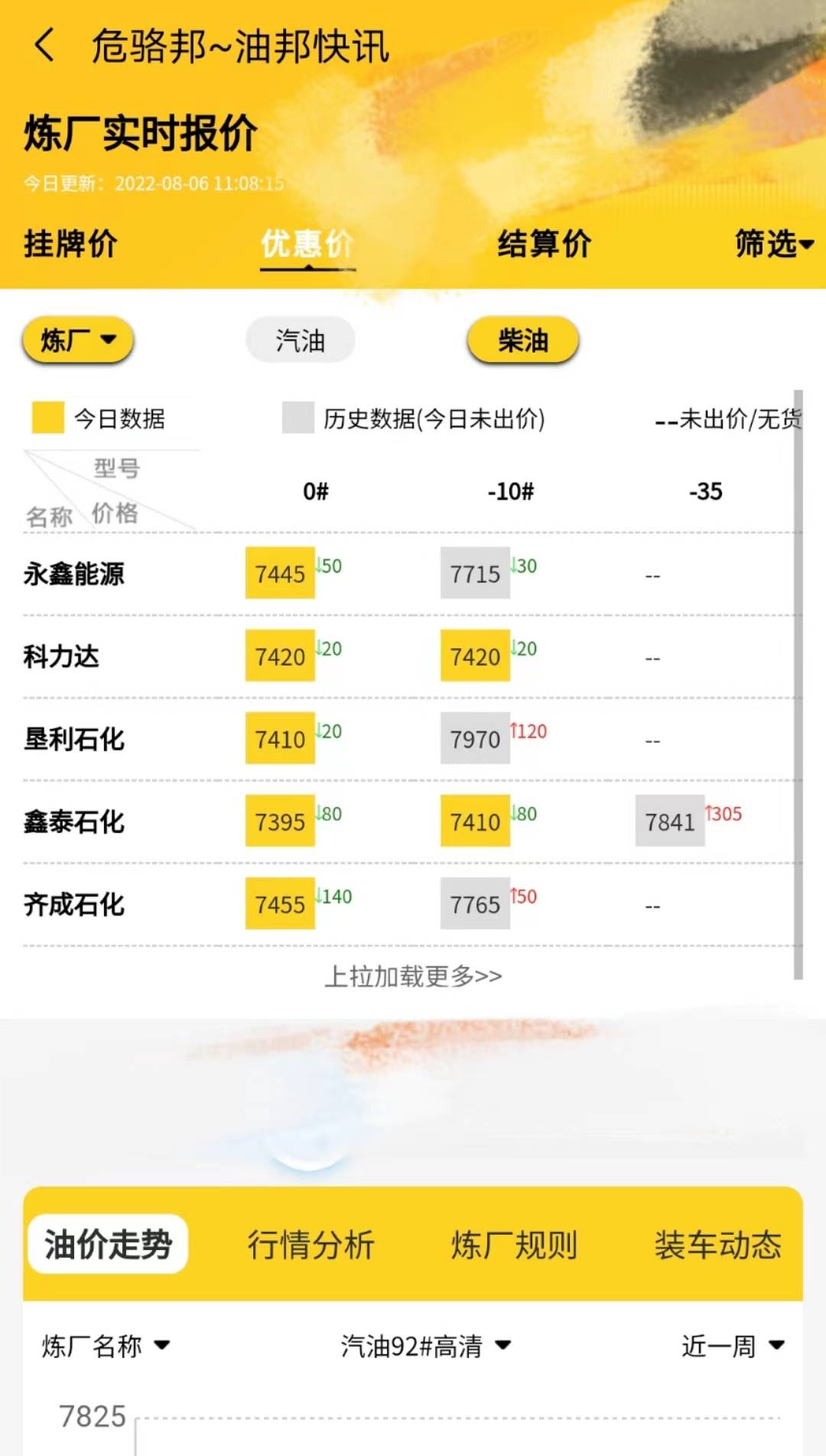
Task: Expand the 炼厂名称 dropdown
Action: pyautogui.click(x=106, y=1346)
